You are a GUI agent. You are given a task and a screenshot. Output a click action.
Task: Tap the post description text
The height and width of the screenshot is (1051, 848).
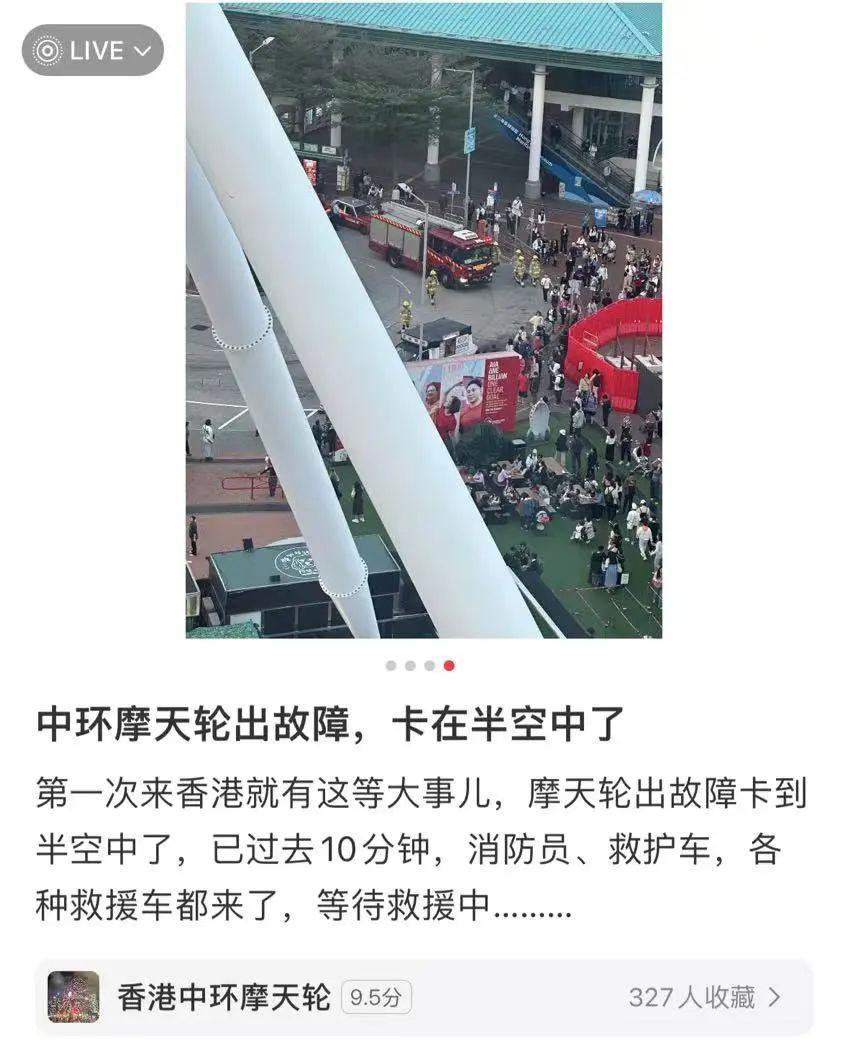(x=420, y=845)
